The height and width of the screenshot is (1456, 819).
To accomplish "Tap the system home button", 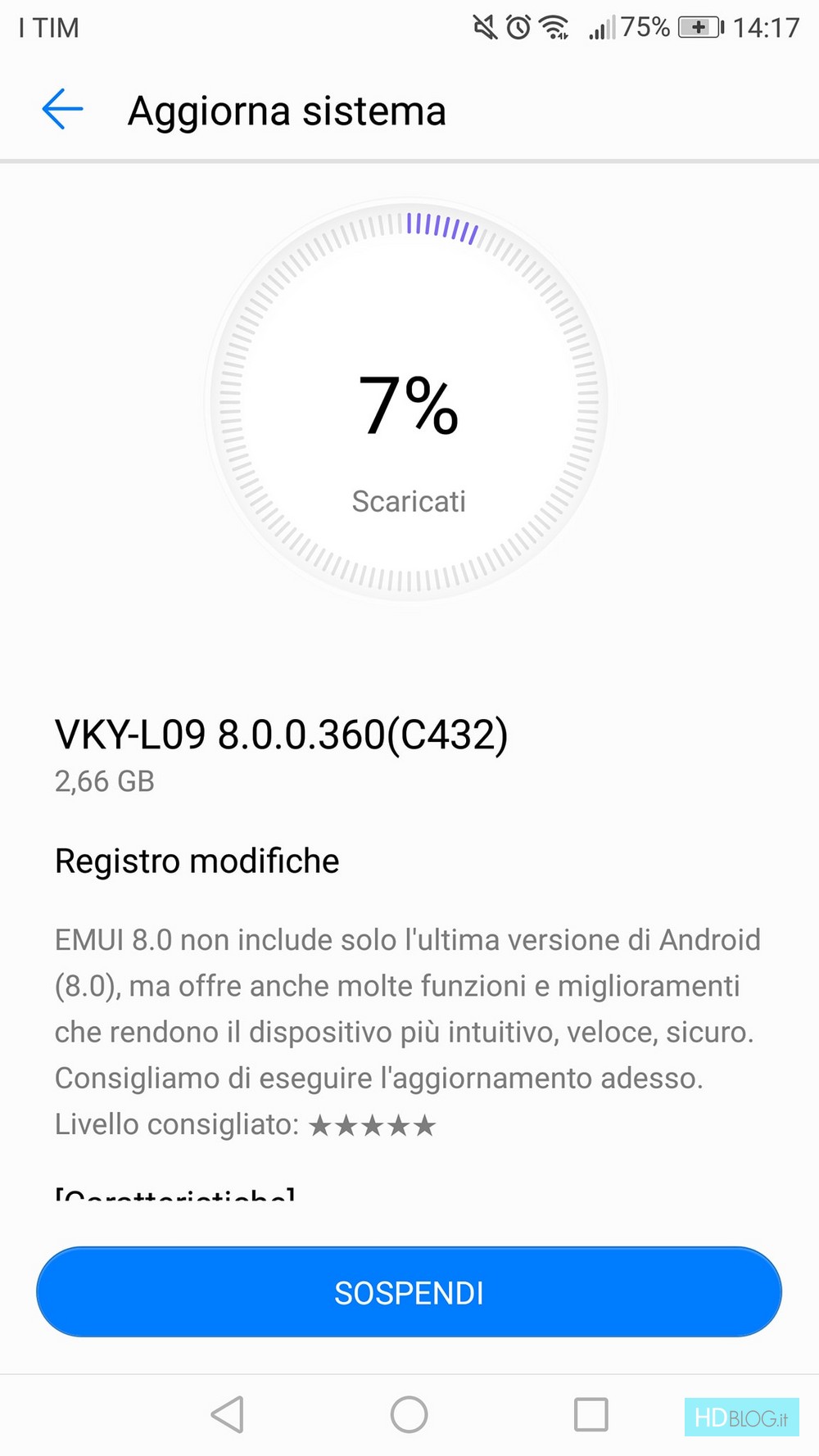I will tap(409, 1414).
